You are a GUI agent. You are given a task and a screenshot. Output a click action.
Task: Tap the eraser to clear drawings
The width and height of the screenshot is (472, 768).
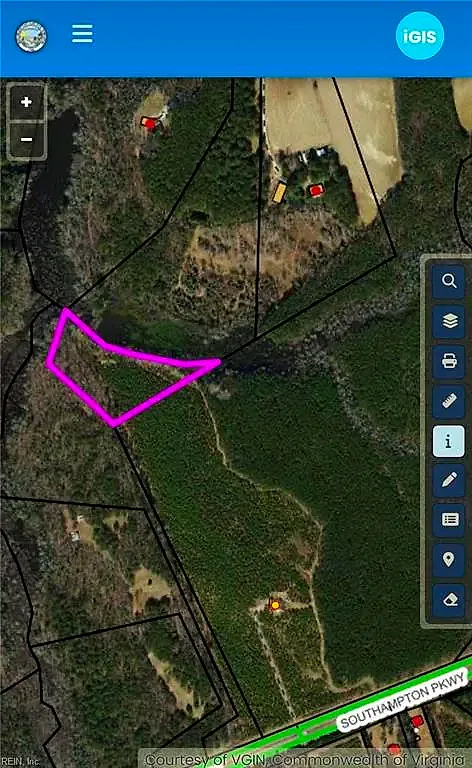tap(448, 600)
